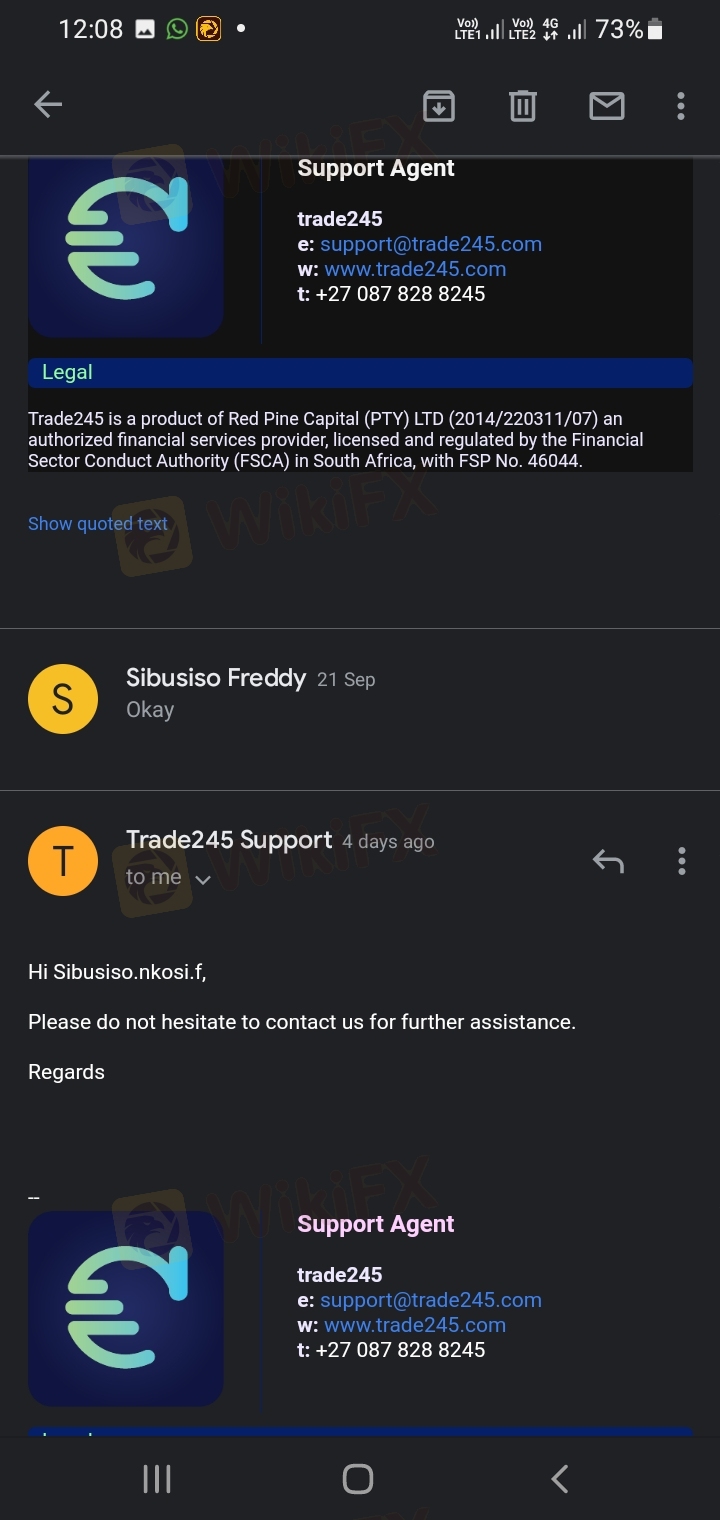
Task: Open the recent apps view
Action: 157,1479
